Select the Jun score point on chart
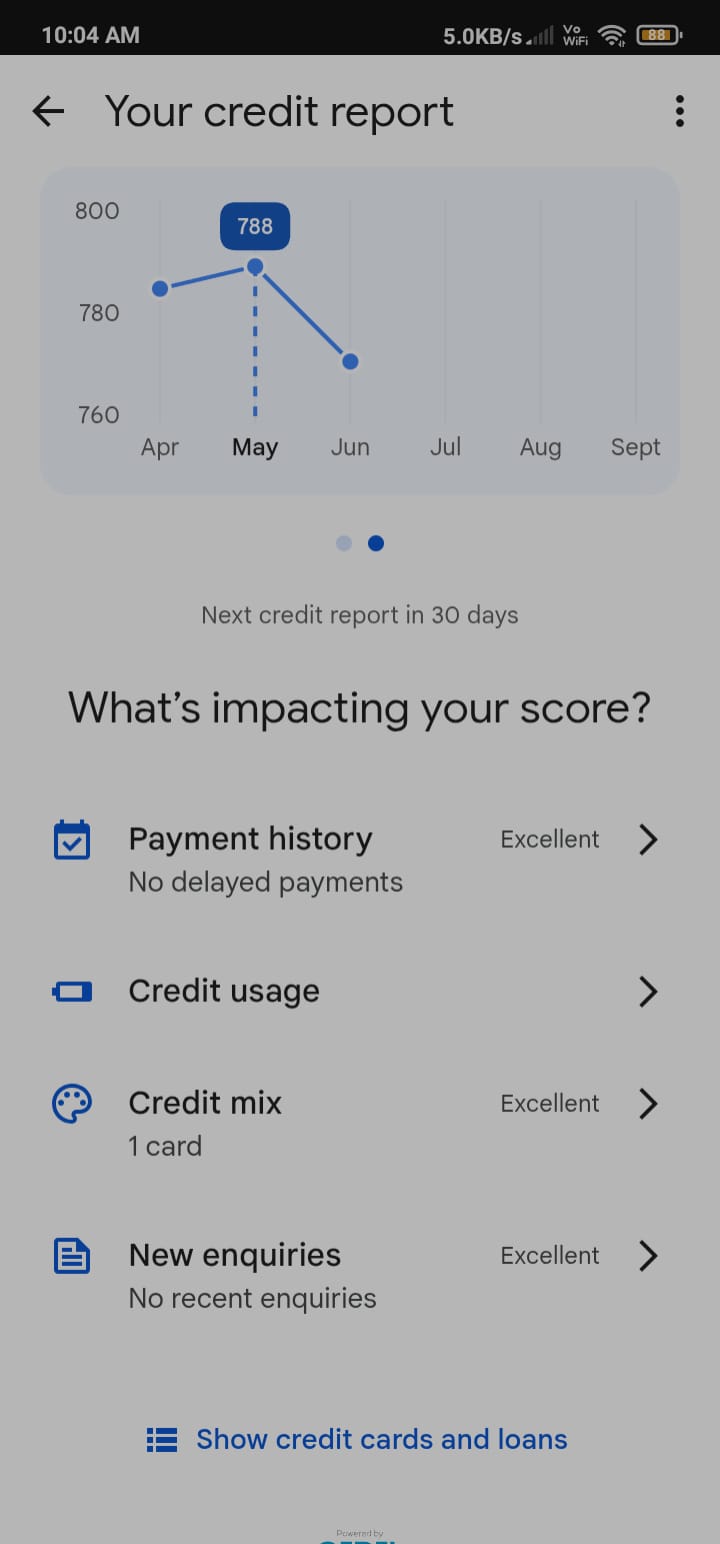This screenshot has width=720, height=1544. (x=350, y=361)
